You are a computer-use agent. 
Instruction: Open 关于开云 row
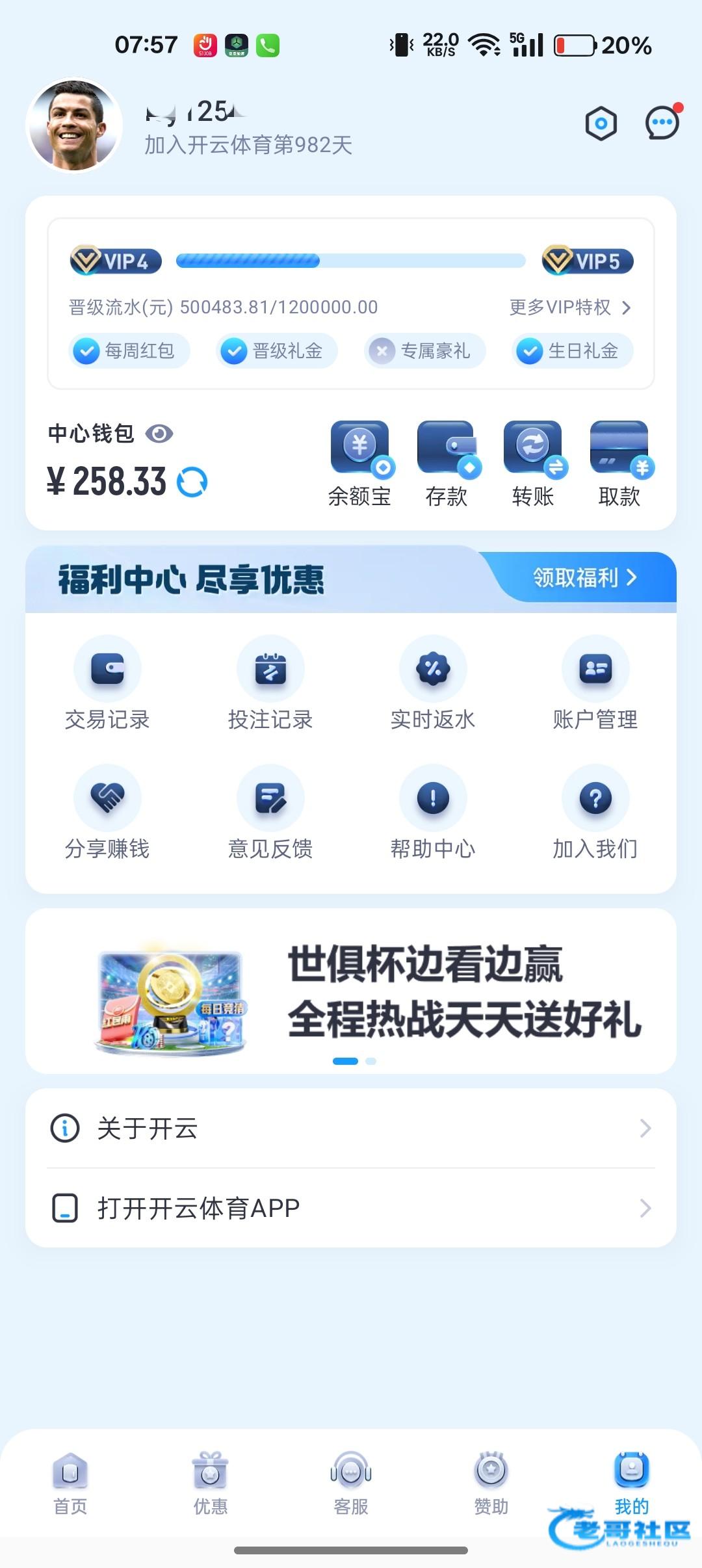click(x=351, y=1129)
